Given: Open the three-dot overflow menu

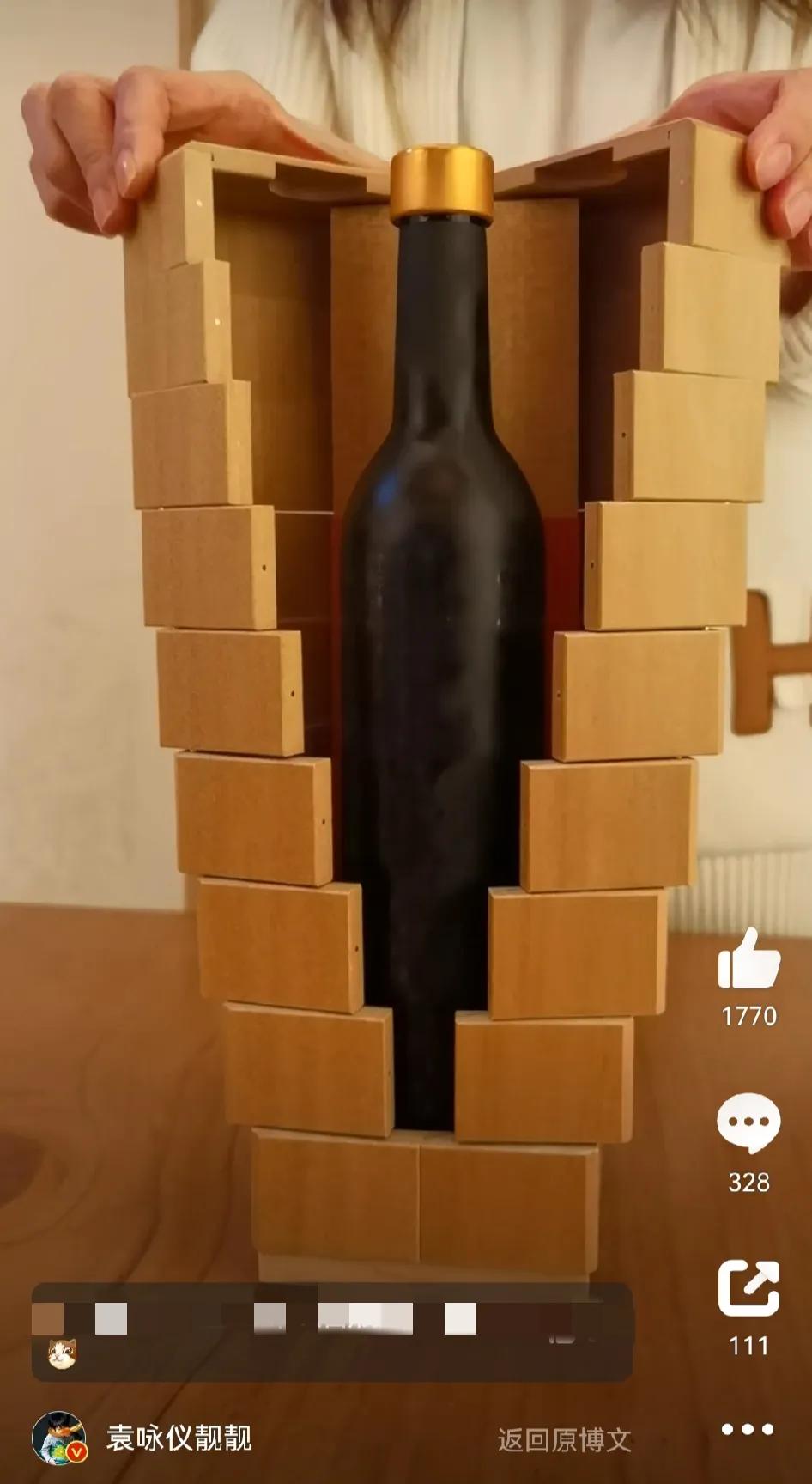Looking at the screenshot, I should 748,1430.
